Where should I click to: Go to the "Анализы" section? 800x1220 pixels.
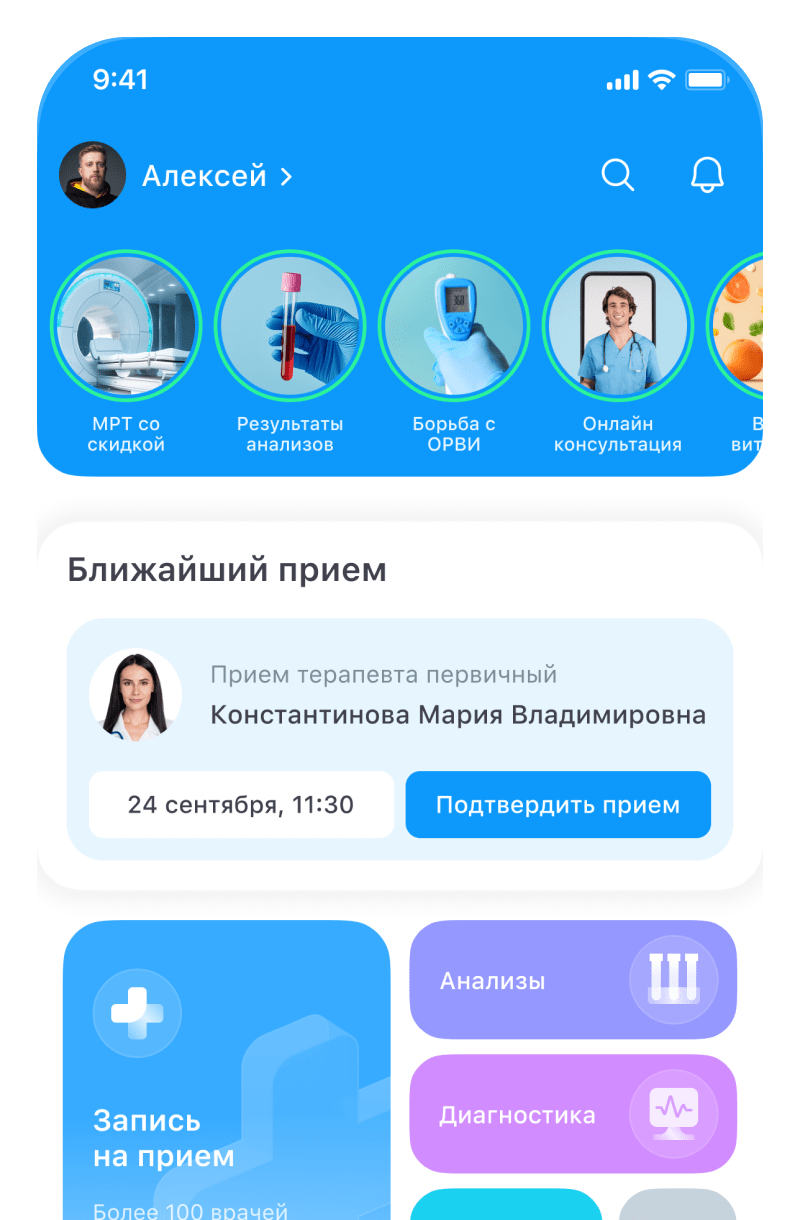(573, 980)
